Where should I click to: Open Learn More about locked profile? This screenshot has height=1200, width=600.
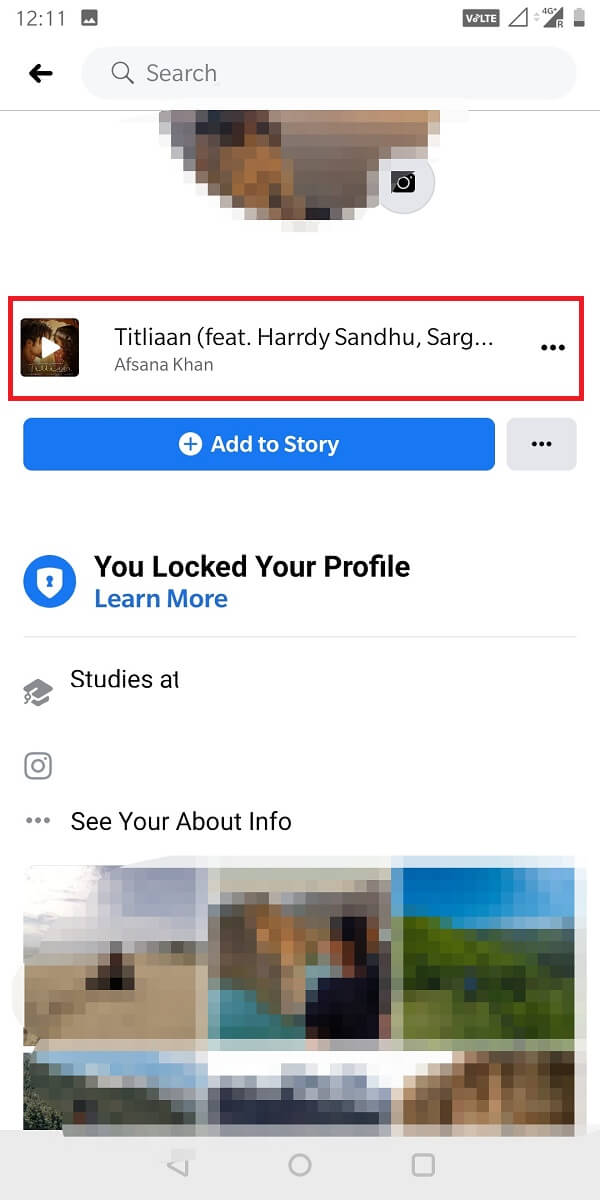[161, 599]
